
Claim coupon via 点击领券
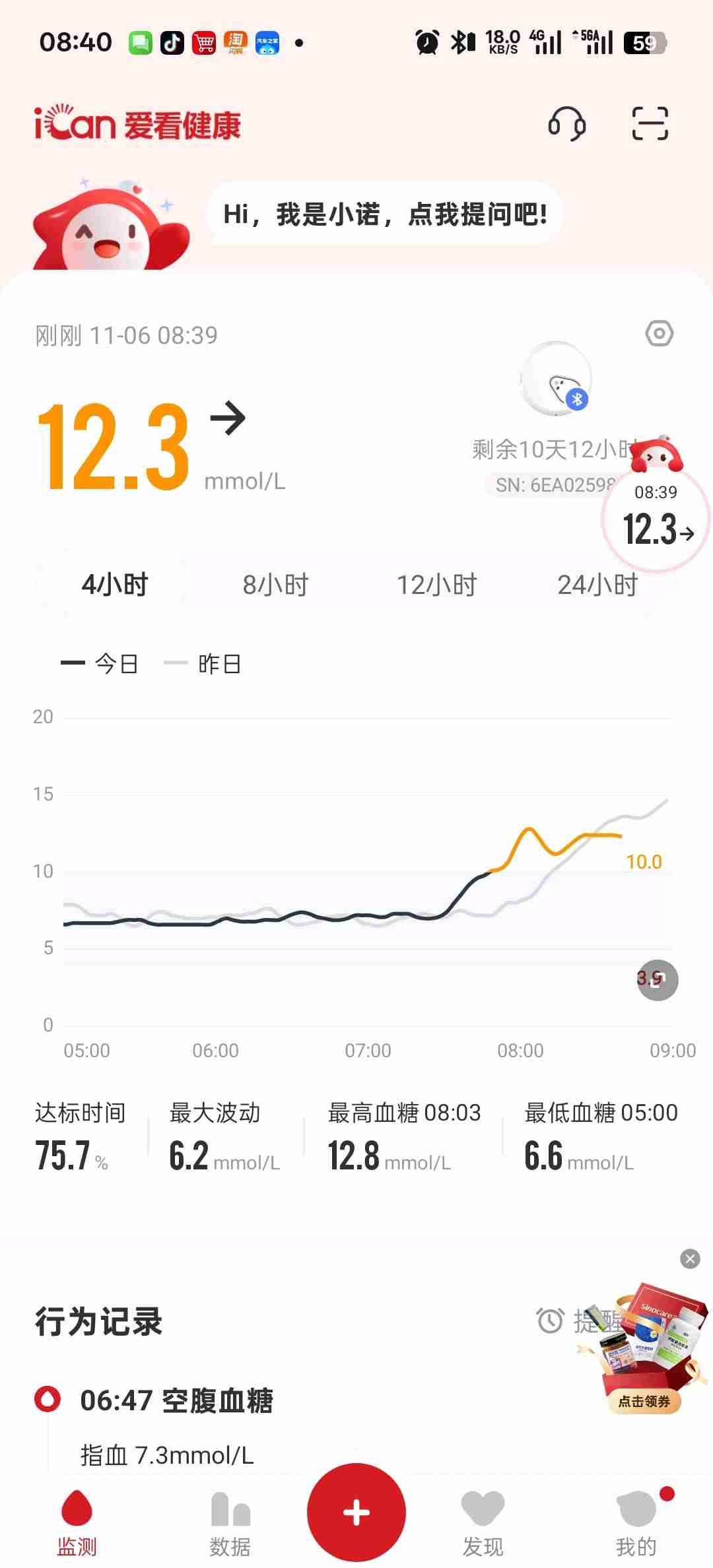pyautogui.click(x=644, y=1402)
